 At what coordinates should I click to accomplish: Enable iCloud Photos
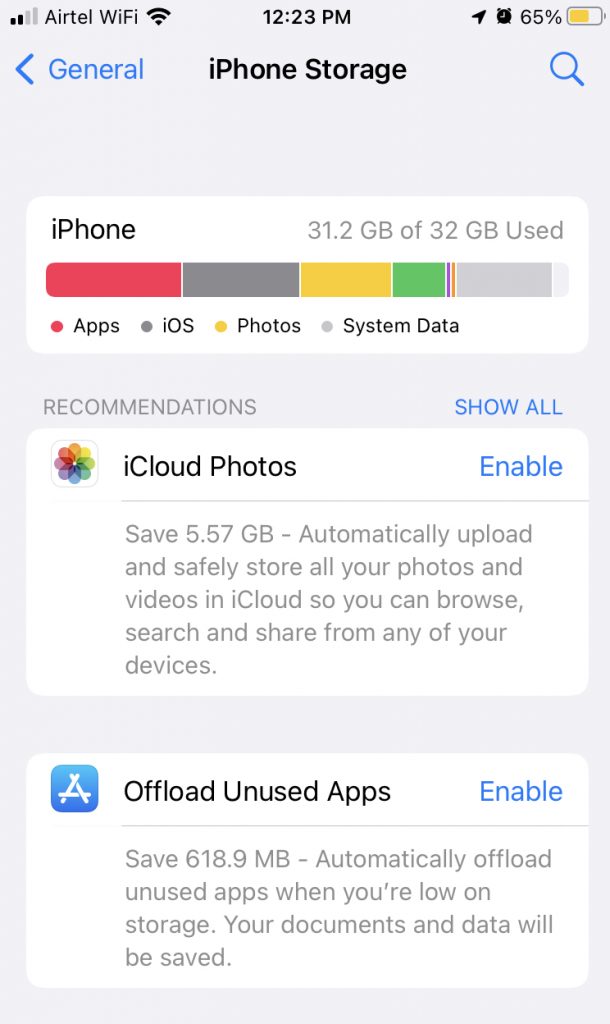pyautogui.click(x=521, y=466)
